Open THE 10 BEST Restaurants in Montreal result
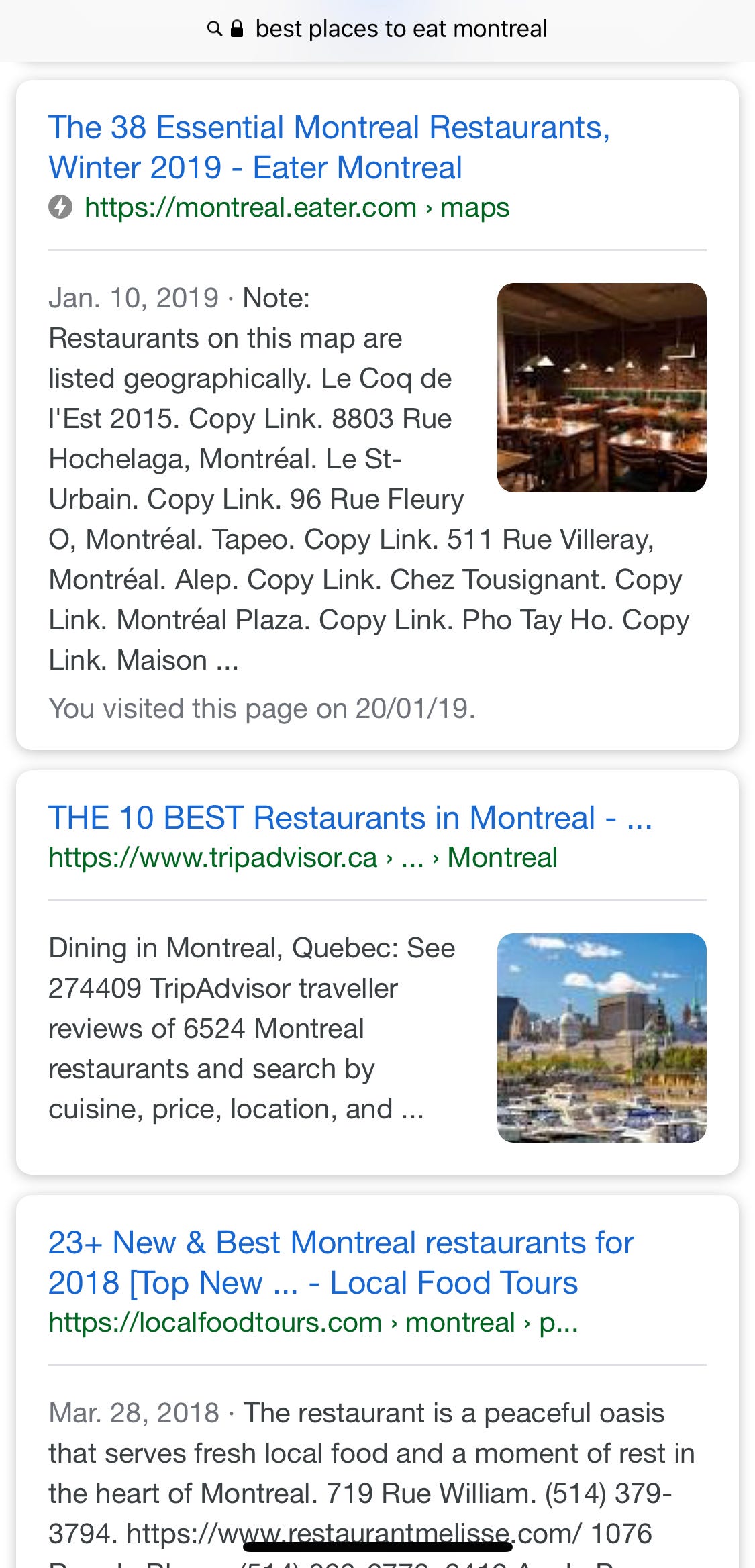The width and height of the screenshot is (755, 1568). [349, 817]
